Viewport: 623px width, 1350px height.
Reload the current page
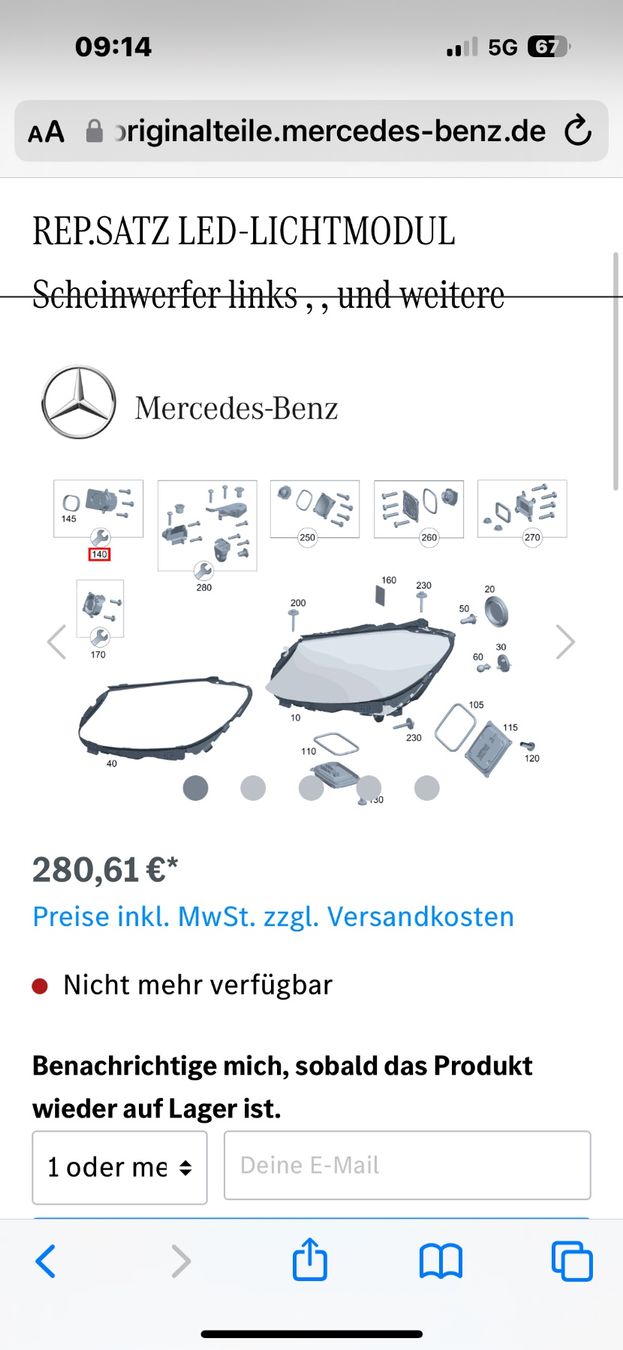coord(577,131)
